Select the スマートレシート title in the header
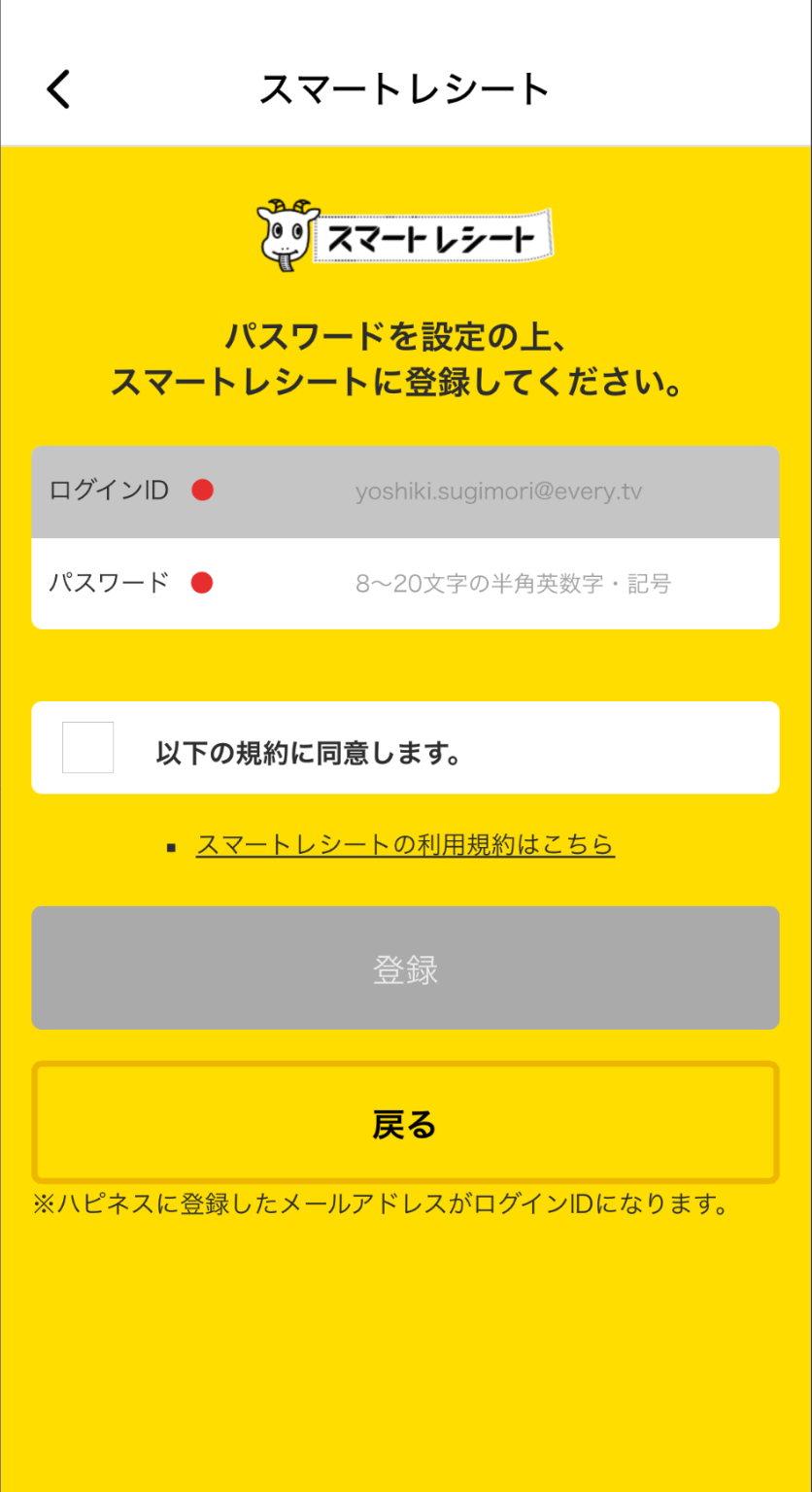This screenshot has width=812, height=1492. pos(405,87)
